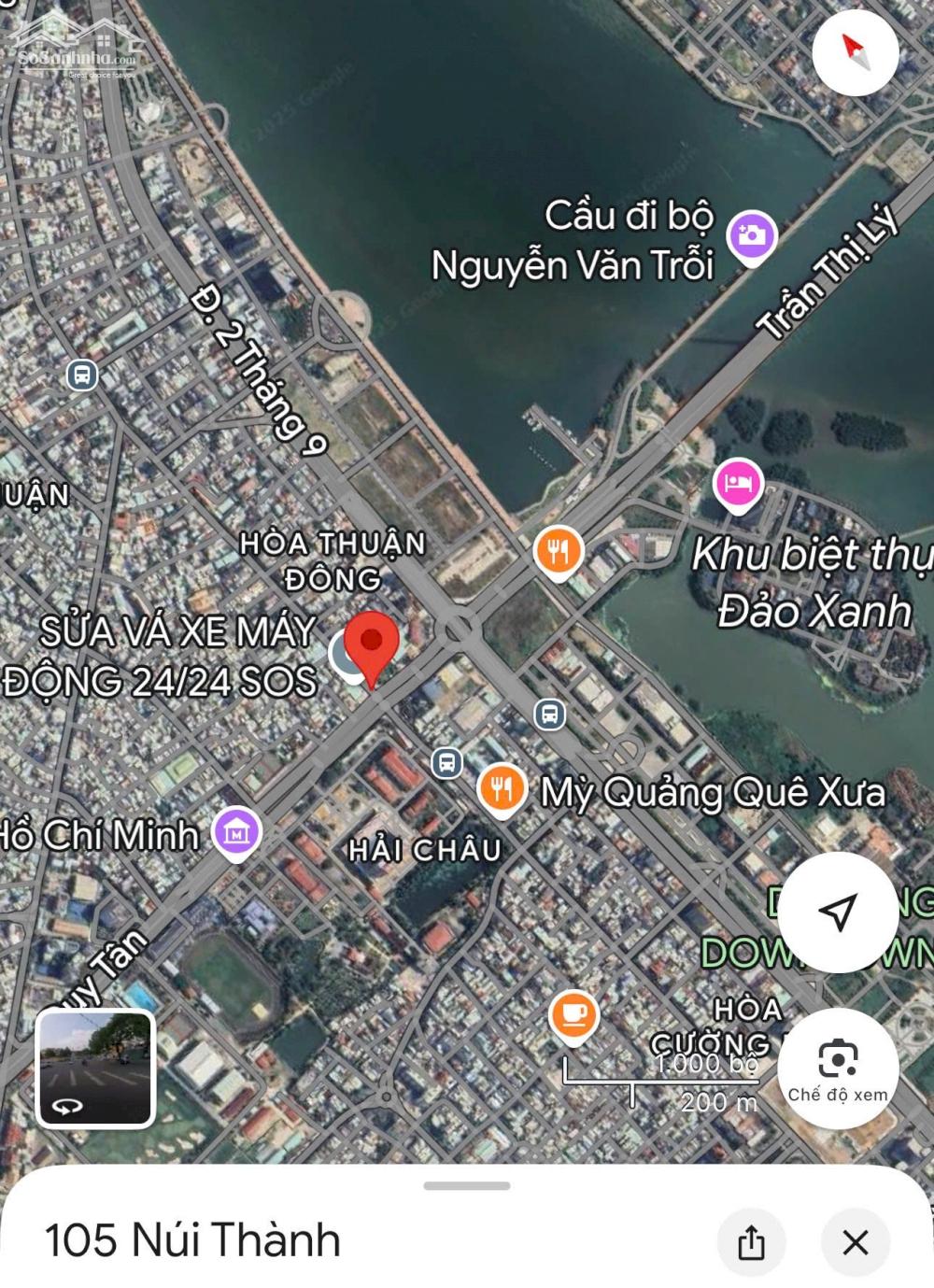The height and width of the screenshot is (1288, 934).
Task: Select the orange coffee shop pin
Action: point(573,1015)
